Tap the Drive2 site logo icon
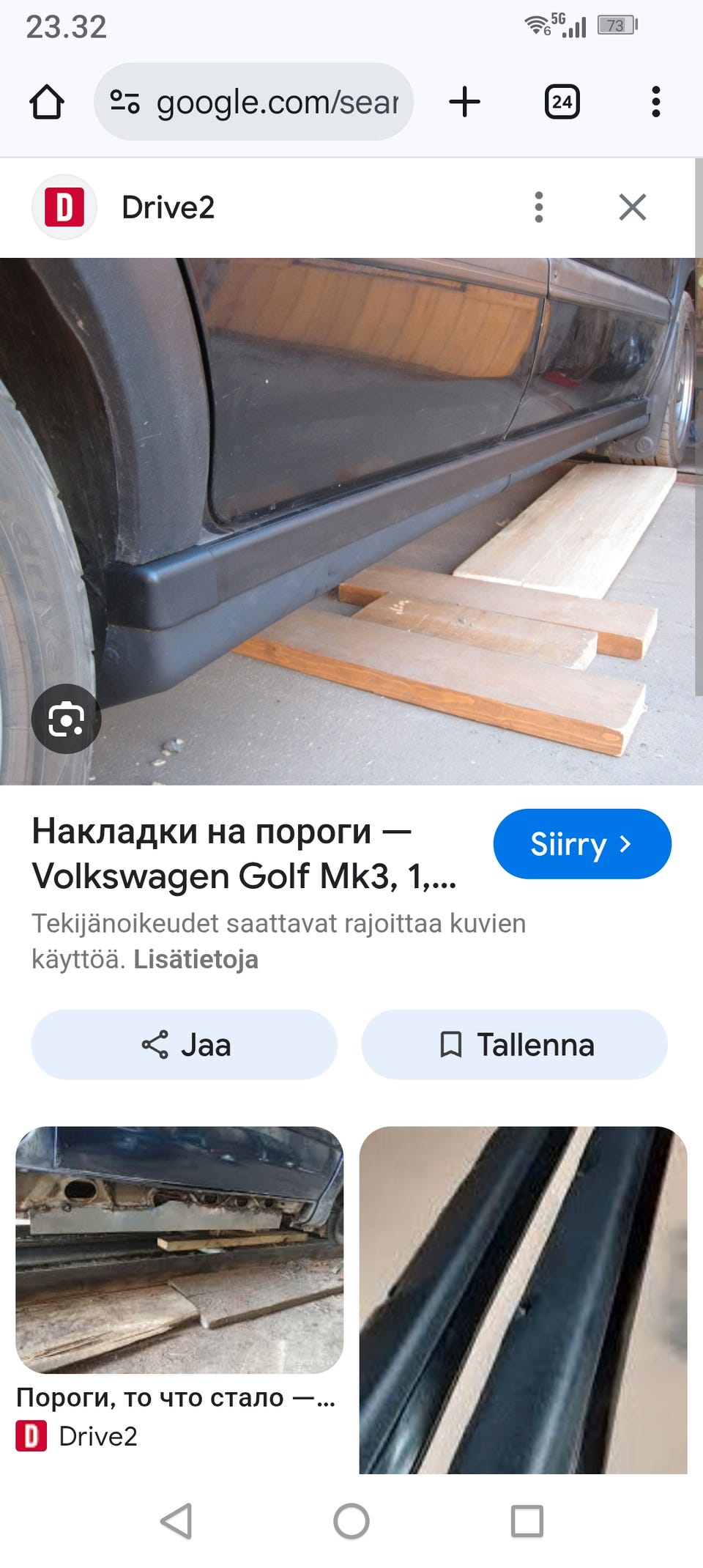The image size is (703, 1568). coord(64,206)
